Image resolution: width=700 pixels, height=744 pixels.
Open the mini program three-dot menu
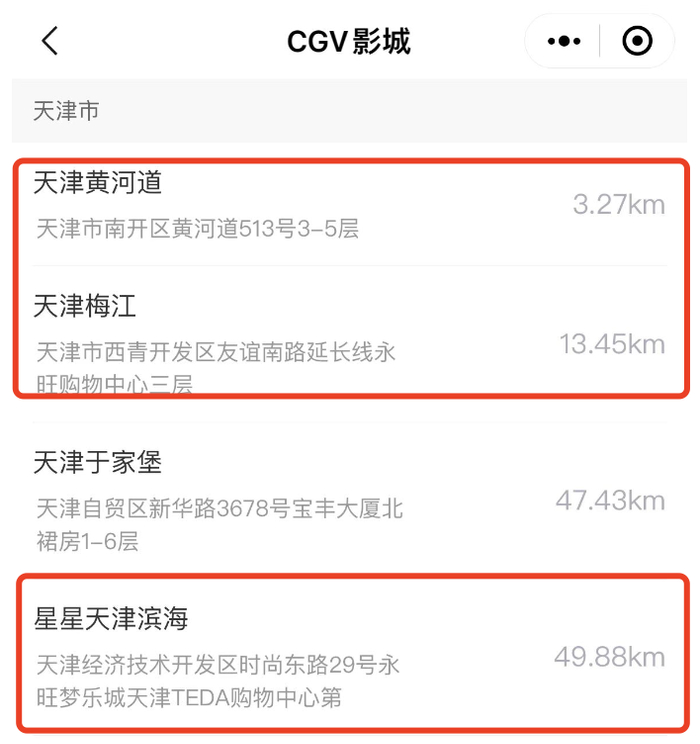pyautogui.click(x=564, y=41)
